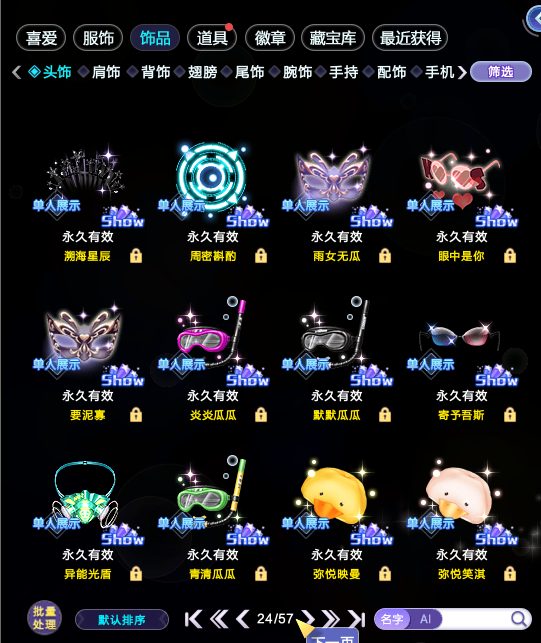541x643 pixels.
Task: Change sorting via 默认排序
Action: pyautogui.click(x=122, y=620)
